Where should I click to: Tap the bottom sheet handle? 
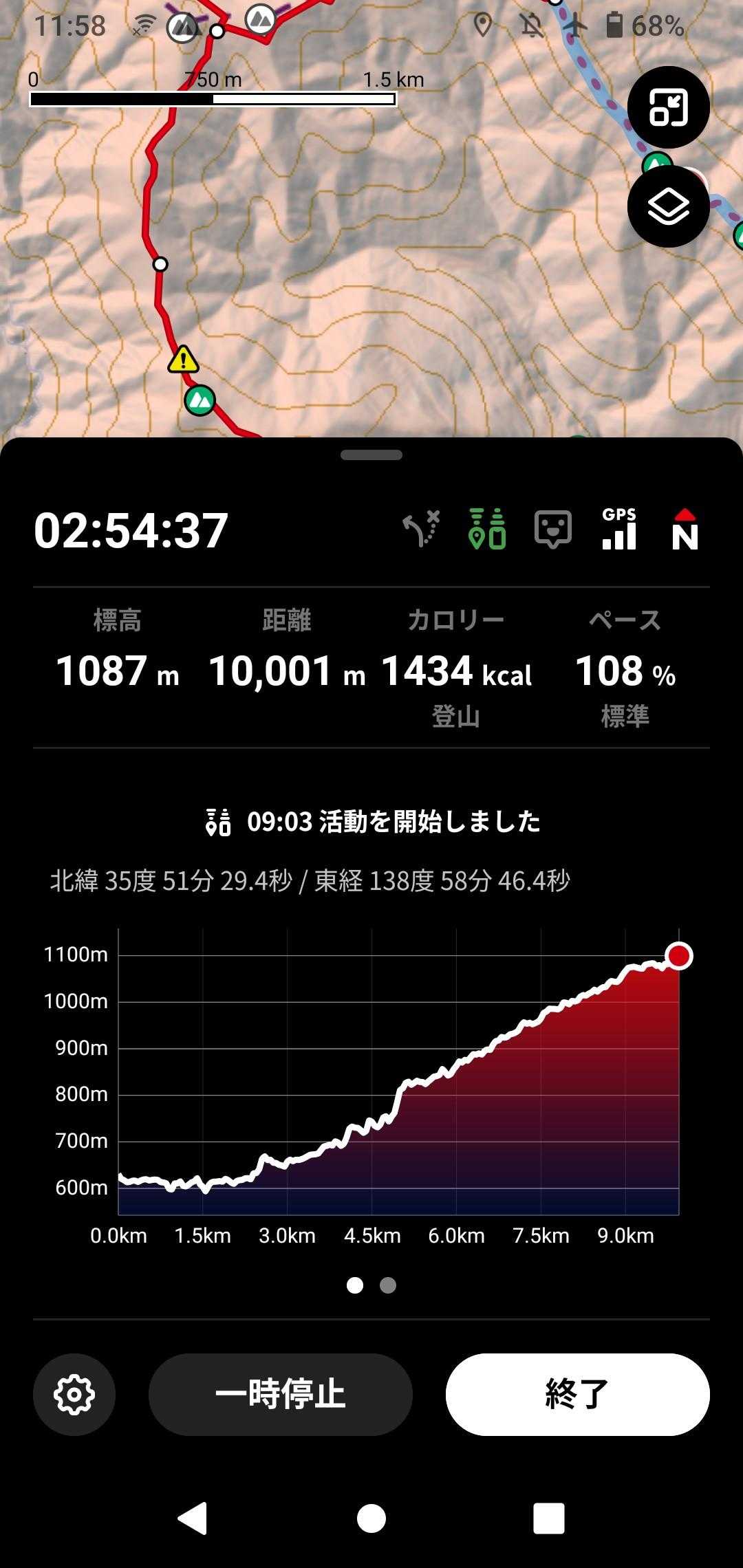click(x=371, y=455)
